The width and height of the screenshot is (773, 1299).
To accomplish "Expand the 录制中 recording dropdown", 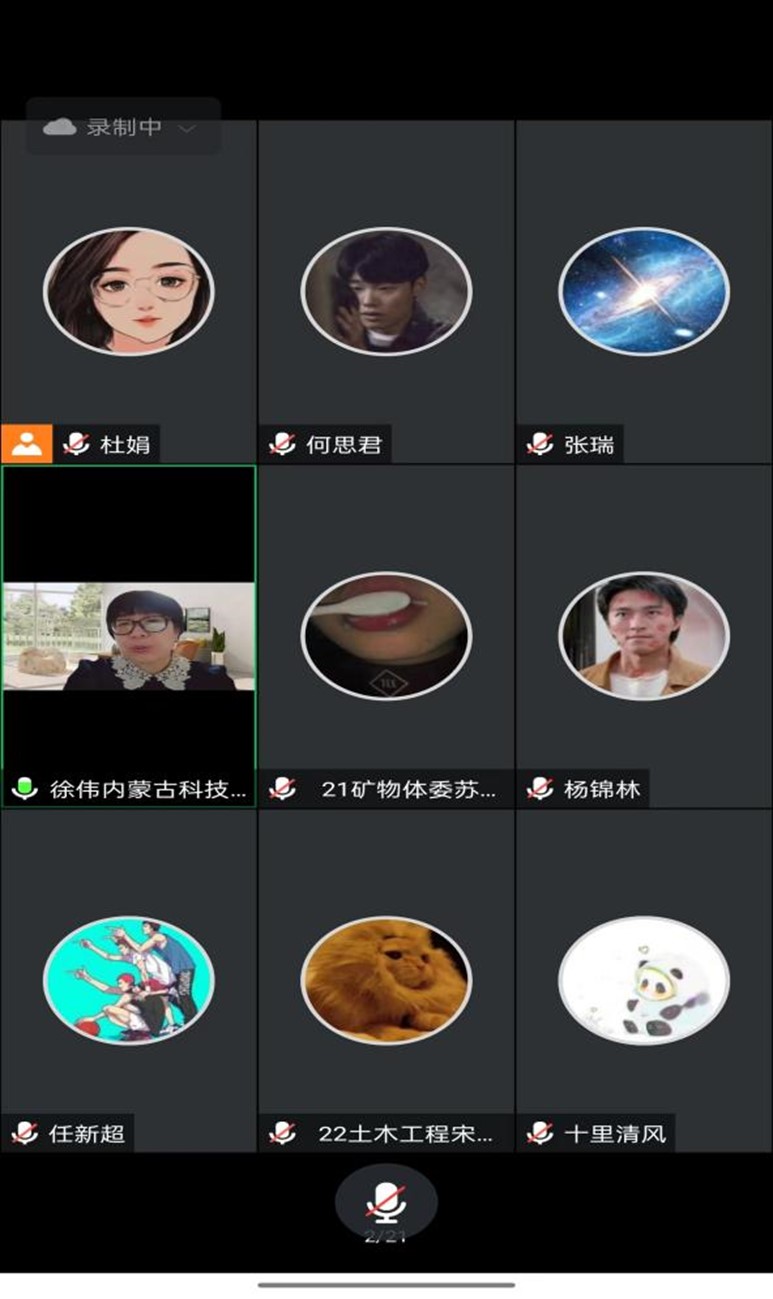I will (186, 128).
